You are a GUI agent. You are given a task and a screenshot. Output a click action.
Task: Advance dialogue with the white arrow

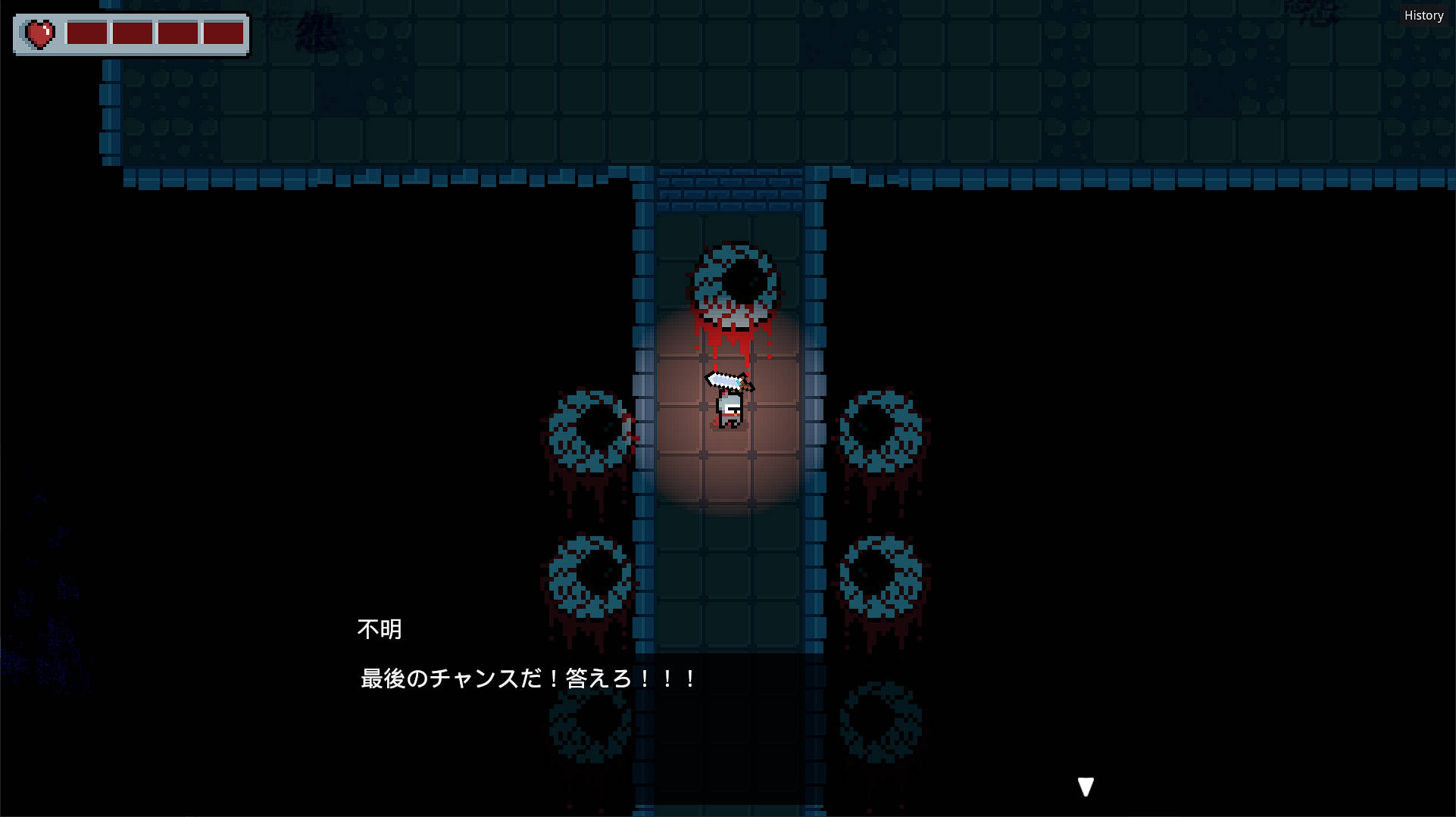[1086, 787]
